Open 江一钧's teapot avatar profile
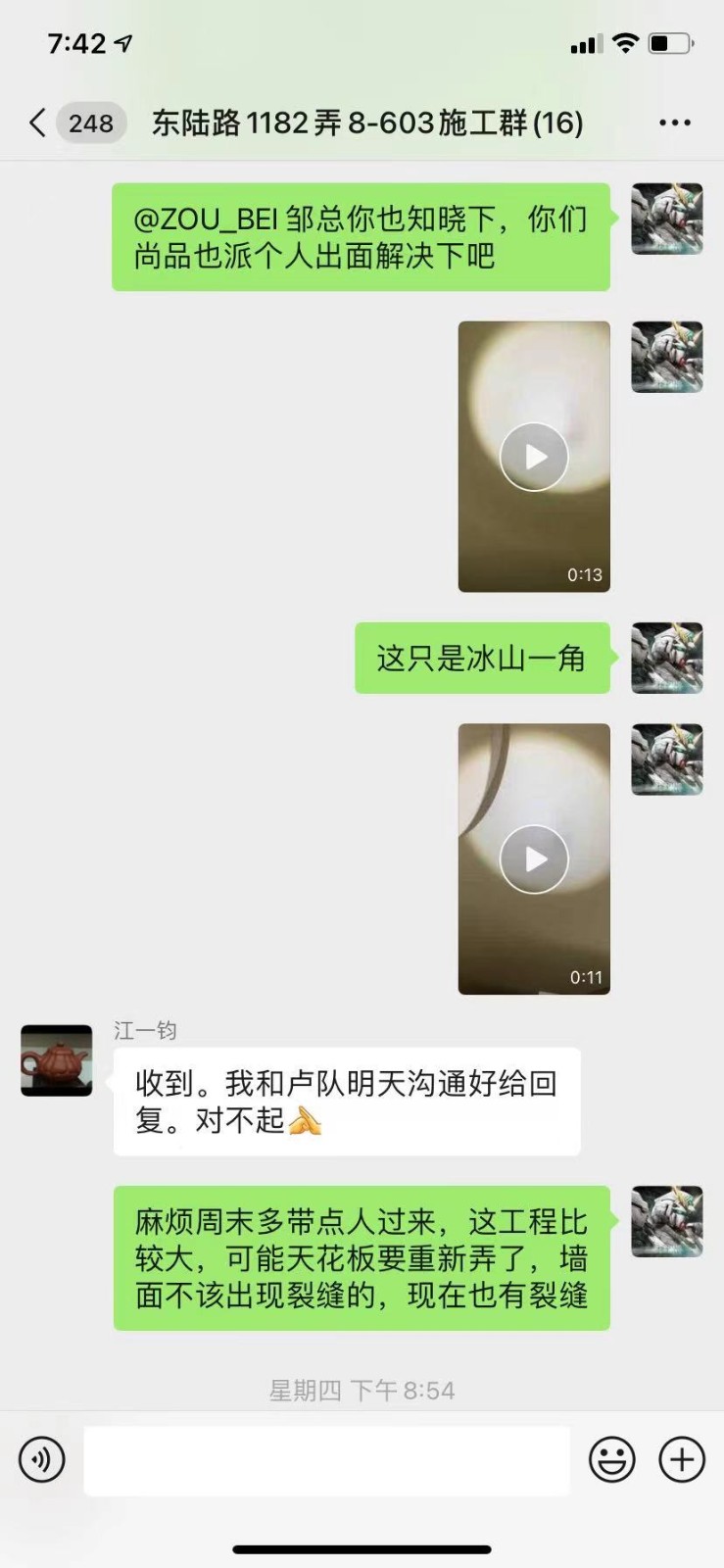 click(57, 1060)
